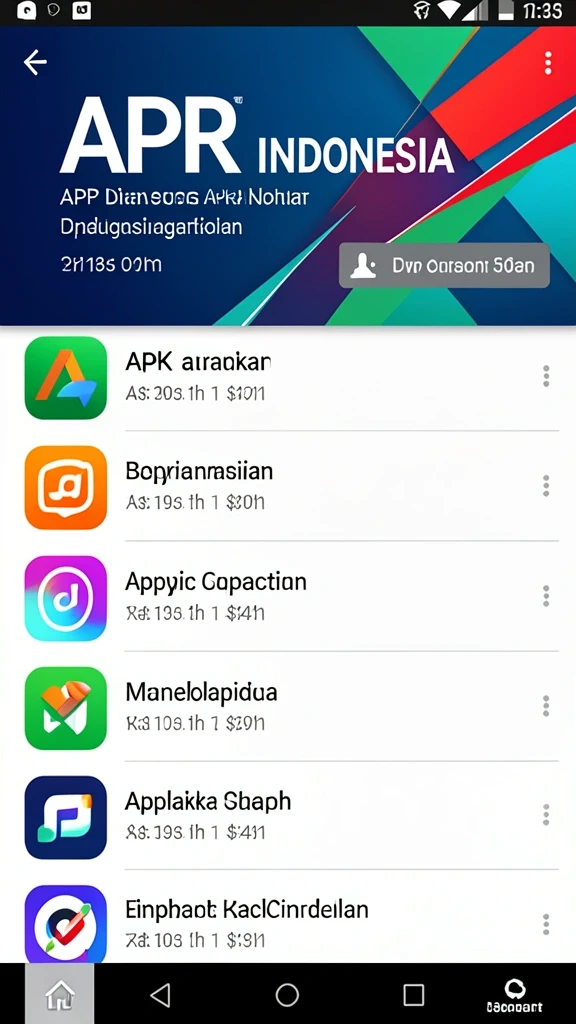Go back using the header arrow
This screenshot has height=1024, width=576.
tap(35, 62)
